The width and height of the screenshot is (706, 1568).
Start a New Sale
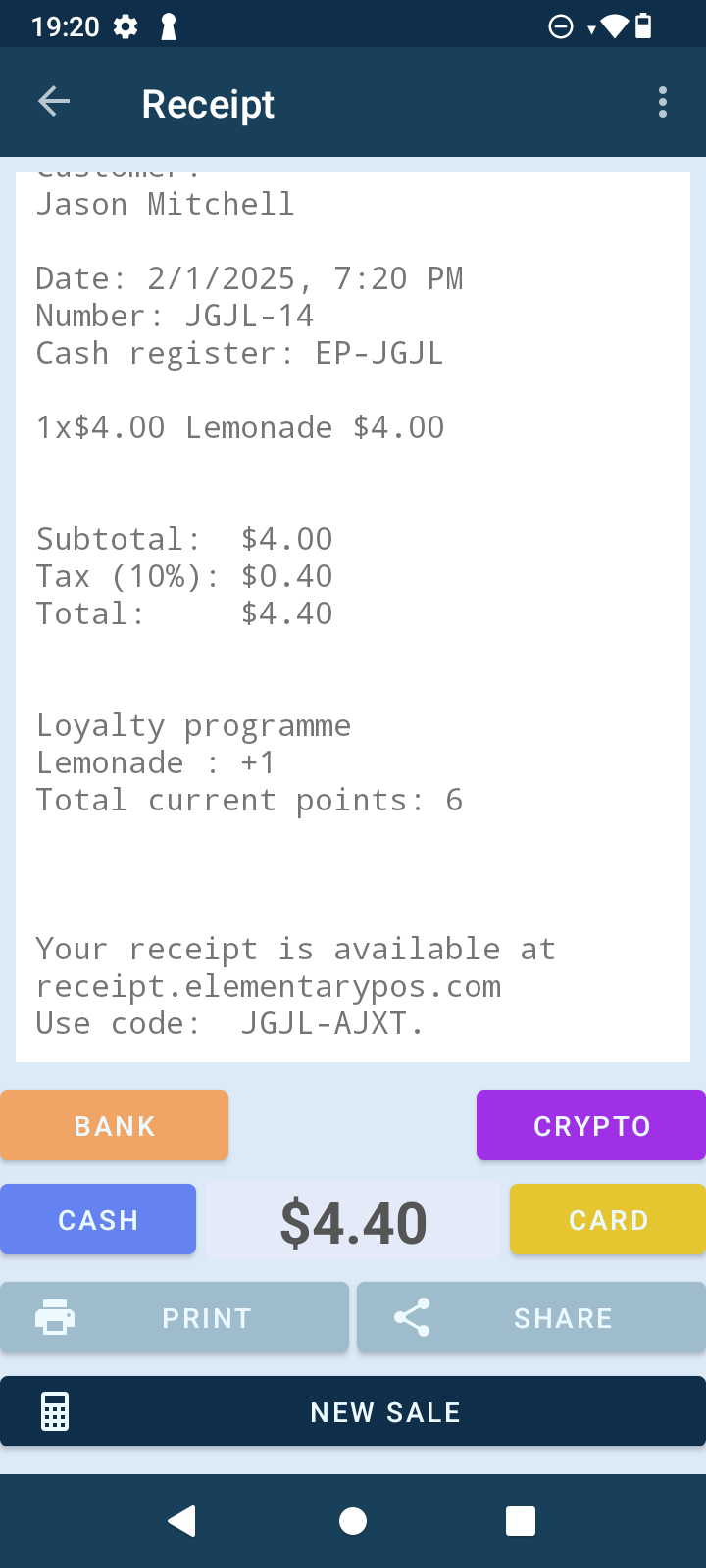point(353,1411)
